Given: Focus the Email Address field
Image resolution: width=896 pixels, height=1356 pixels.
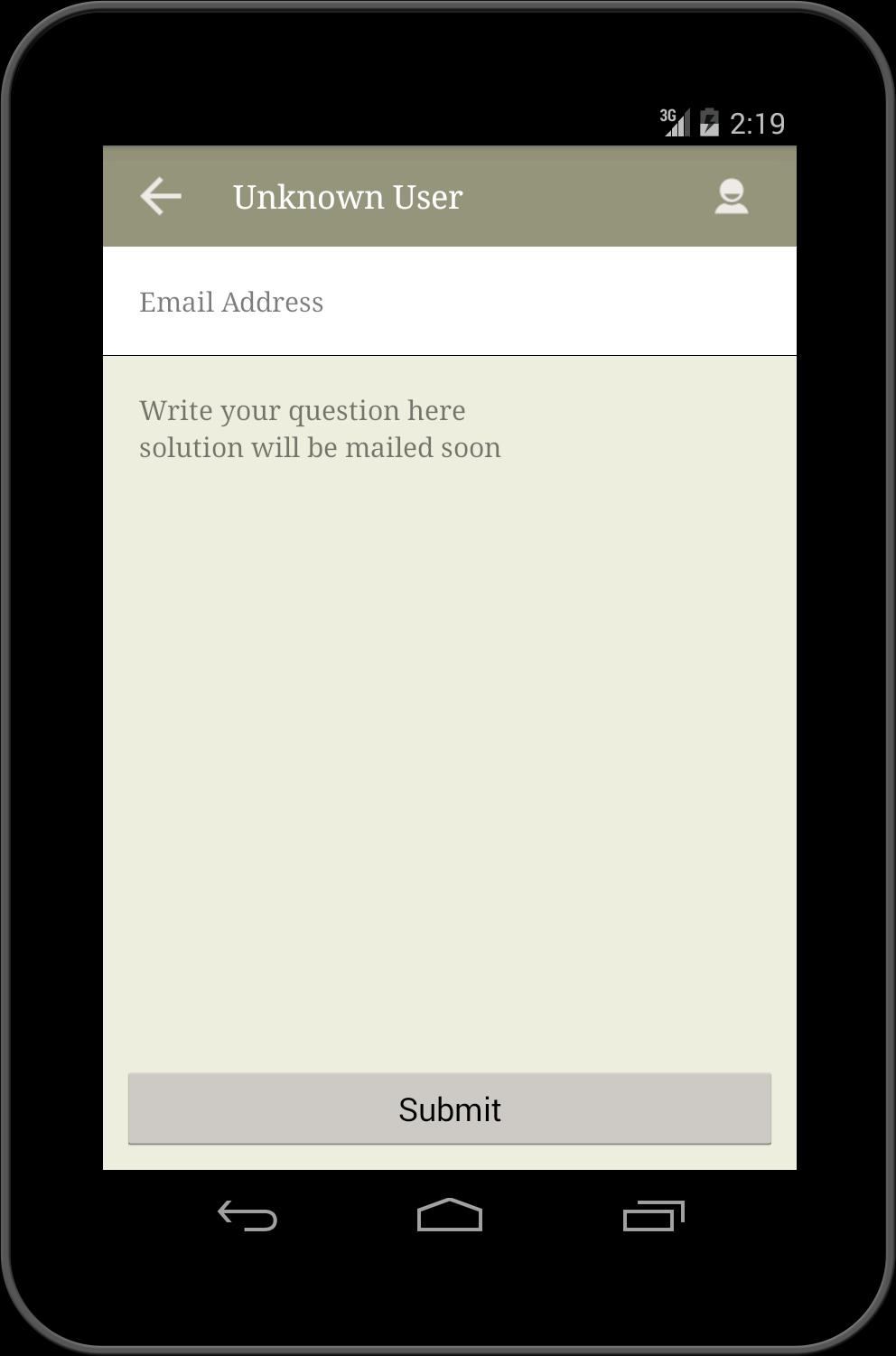Looking at the screenshot, I should pyautogui.click(x=449, y=302).
